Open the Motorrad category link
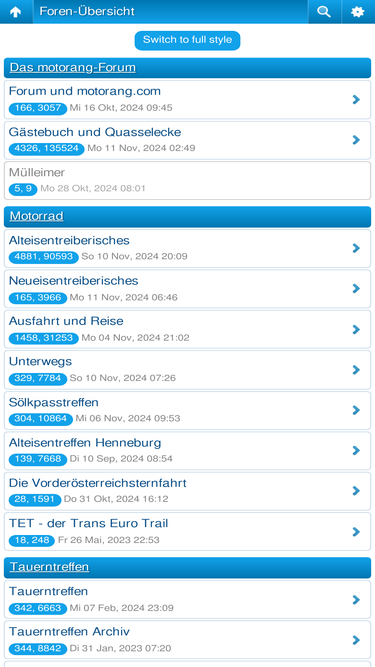 tap(37, 216)
